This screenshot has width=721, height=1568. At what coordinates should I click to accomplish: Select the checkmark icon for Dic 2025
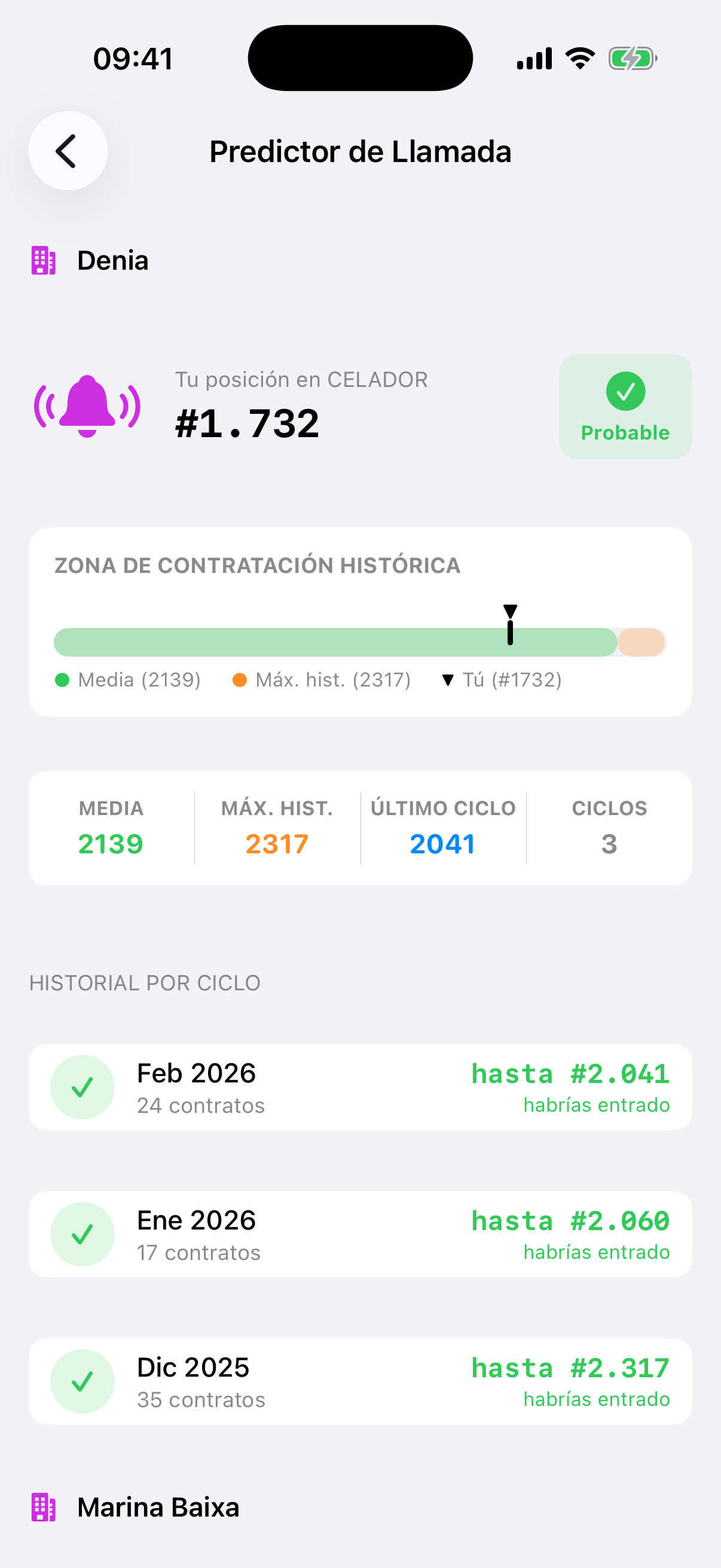[x=83, y=1382]
